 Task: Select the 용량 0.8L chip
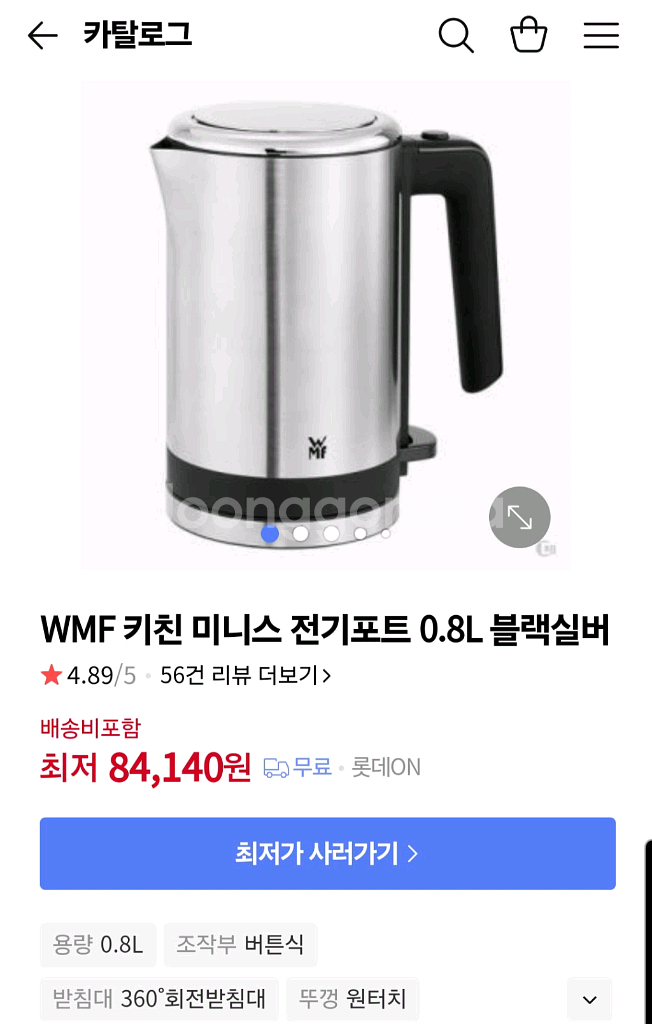[98, 944]
